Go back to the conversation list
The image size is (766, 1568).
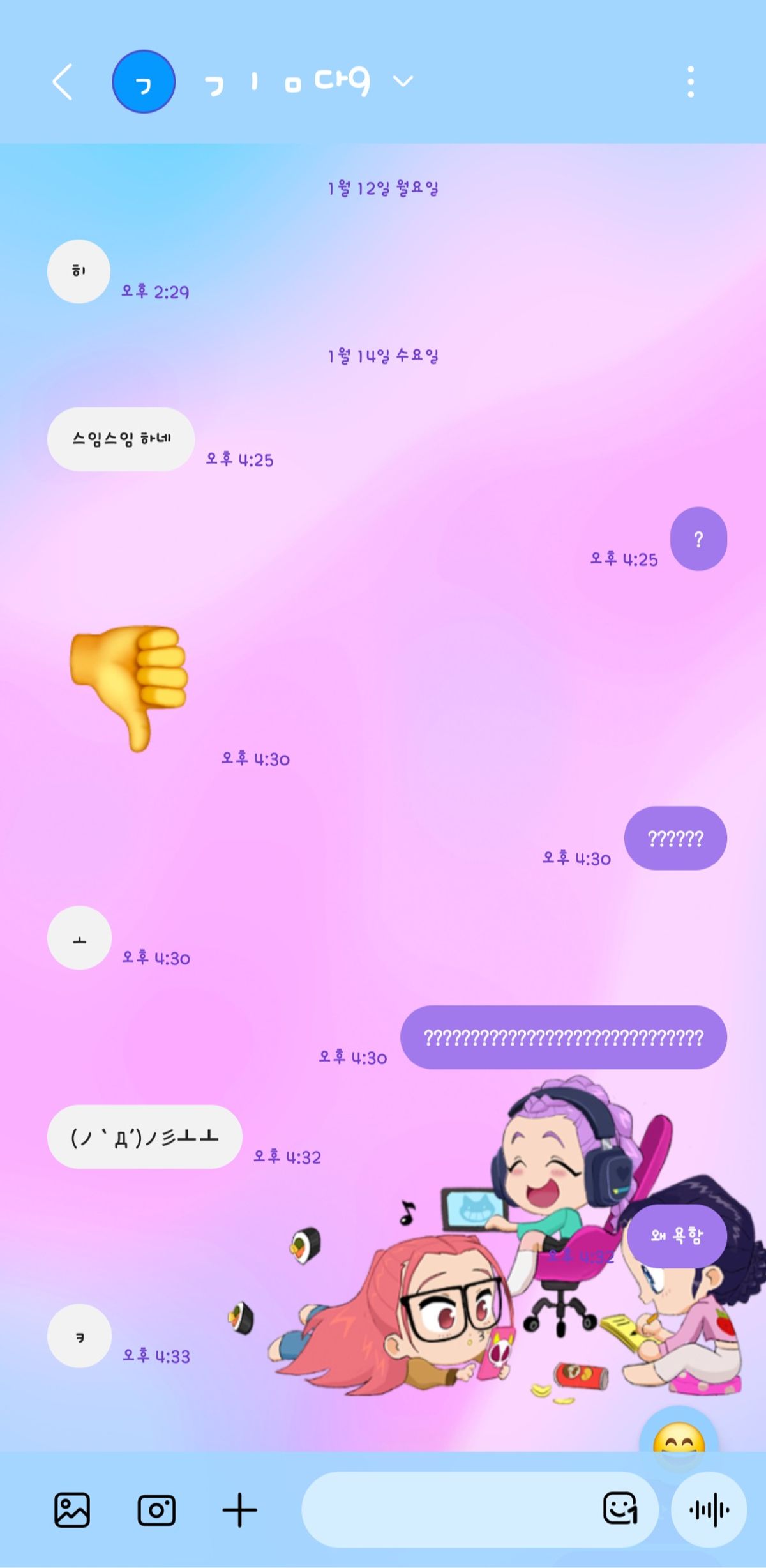pos(63,82)
